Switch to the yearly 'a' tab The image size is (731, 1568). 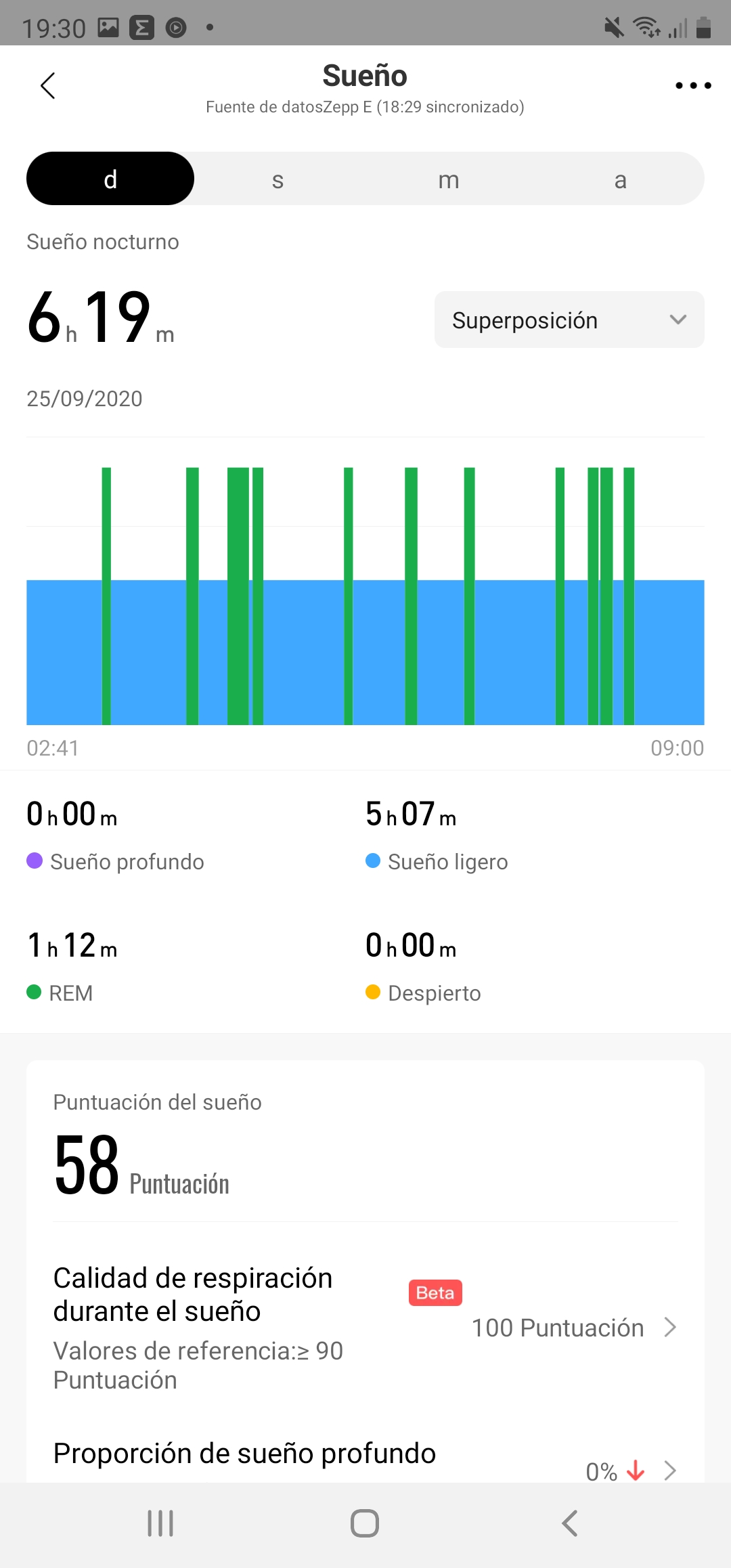click(620, 179)
